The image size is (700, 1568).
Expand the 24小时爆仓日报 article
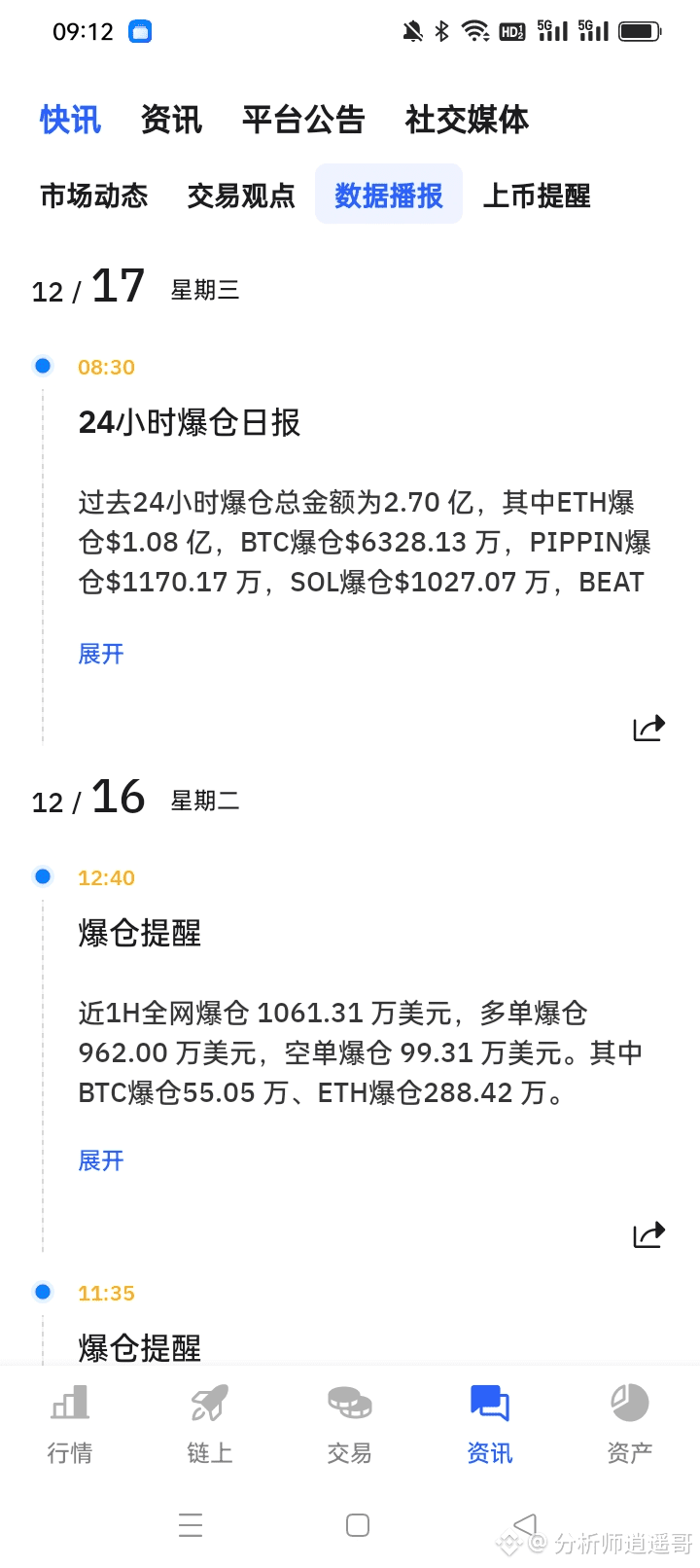[101, 654]
